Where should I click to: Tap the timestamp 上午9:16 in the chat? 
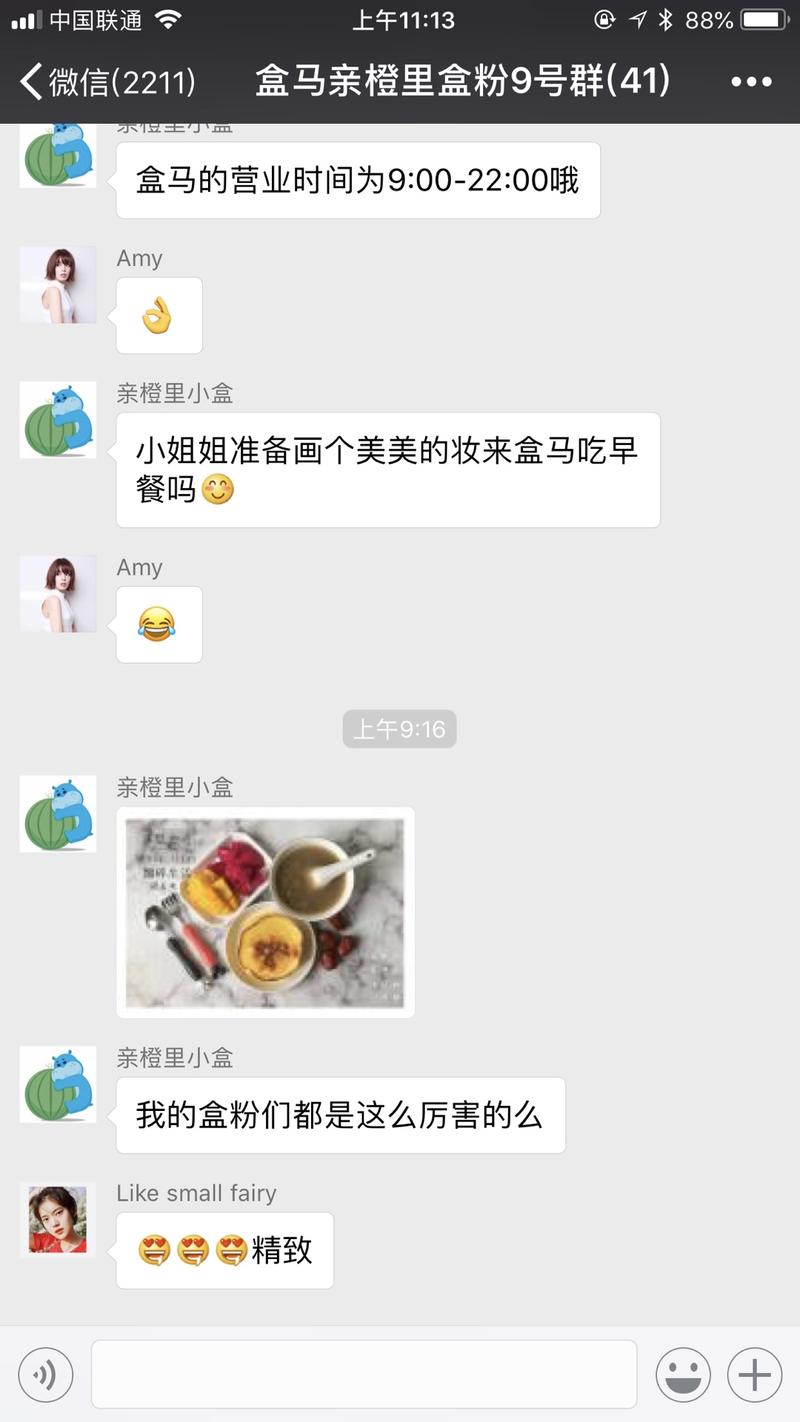400,729
